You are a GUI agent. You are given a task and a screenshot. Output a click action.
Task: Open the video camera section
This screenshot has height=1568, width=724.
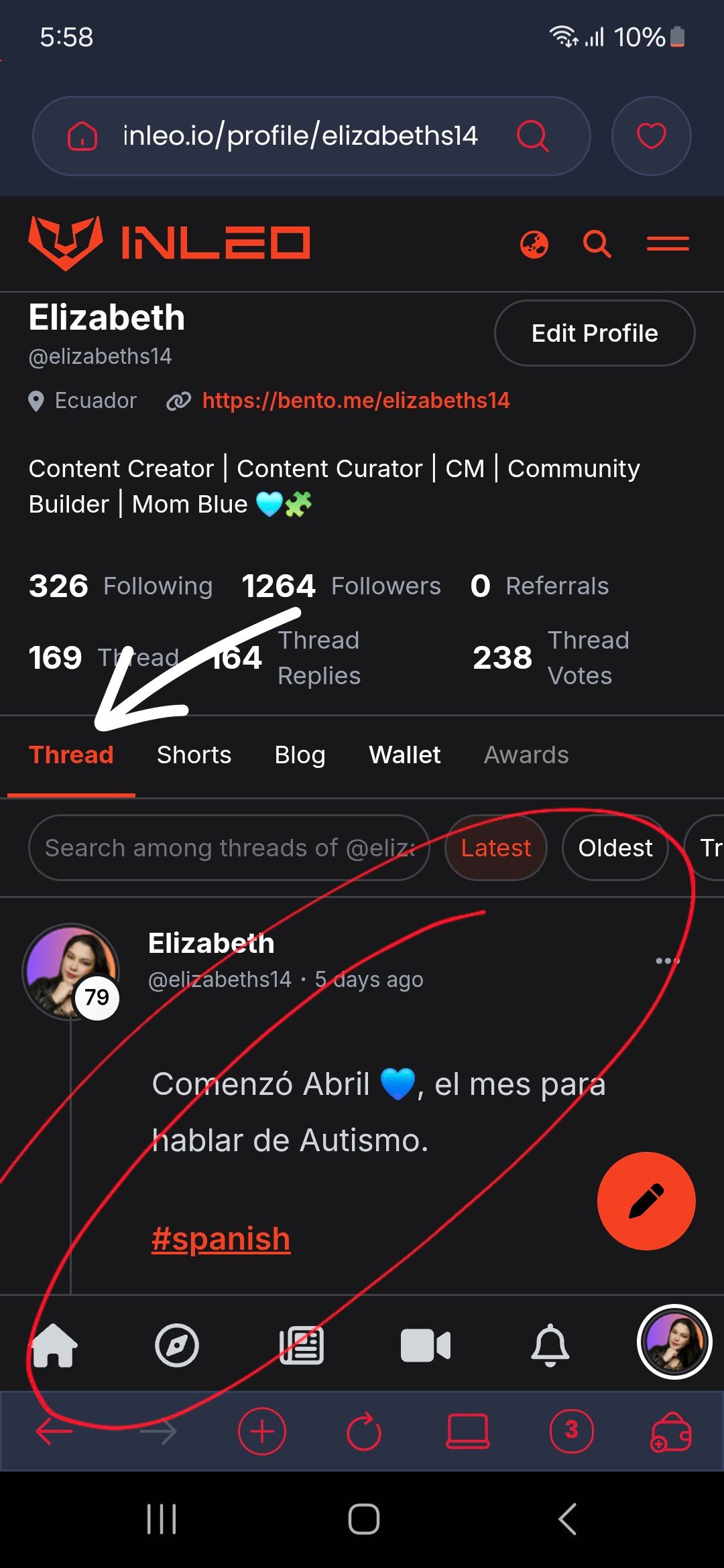pos(425,1345)
